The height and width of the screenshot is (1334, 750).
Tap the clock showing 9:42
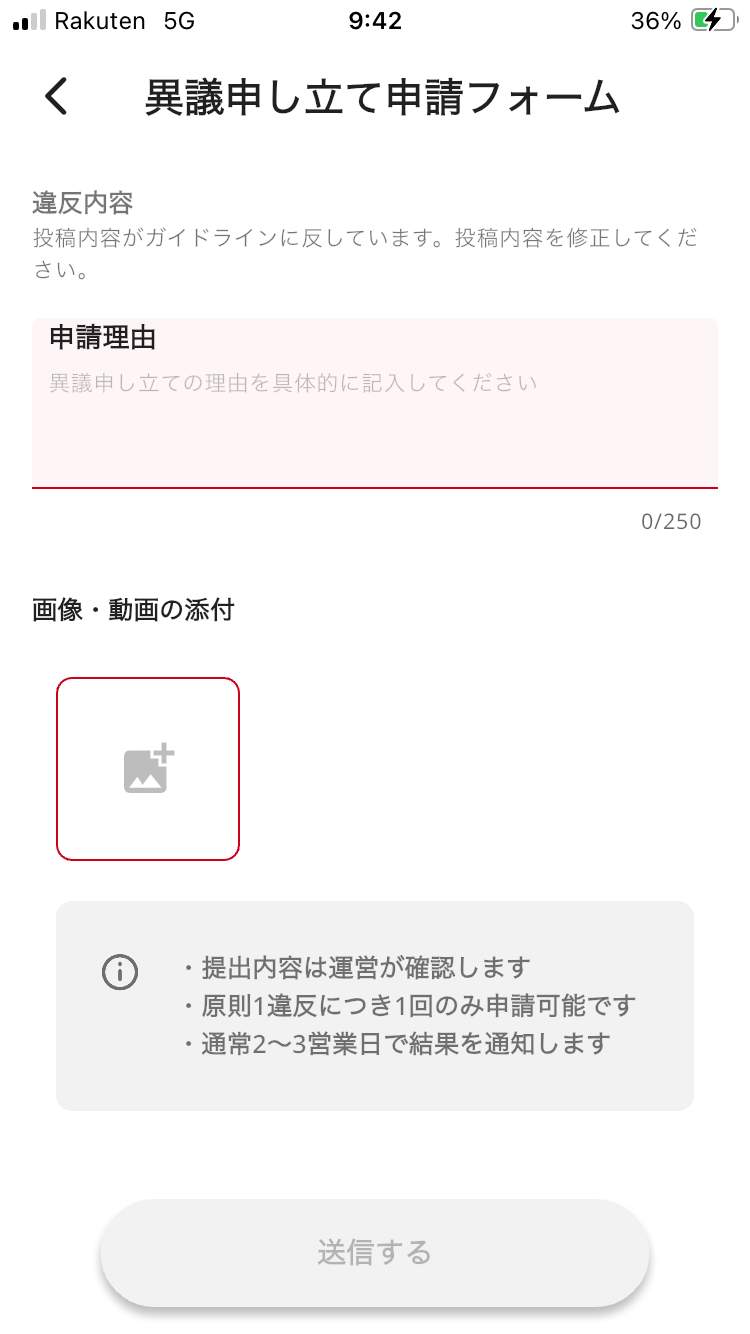click(375, 20)
